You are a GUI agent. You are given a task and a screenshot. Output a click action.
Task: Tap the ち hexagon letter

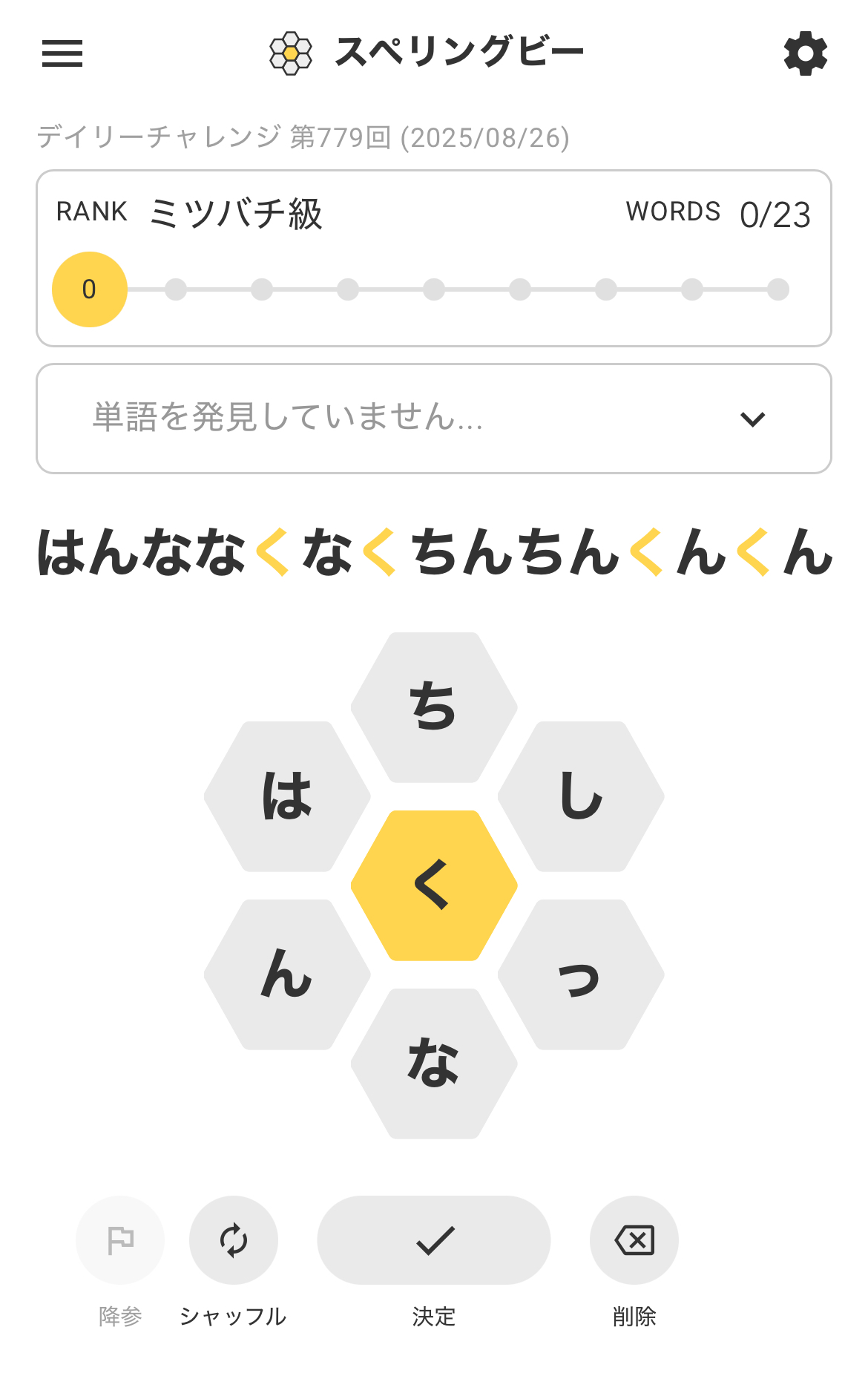click(x=434, y=707)
